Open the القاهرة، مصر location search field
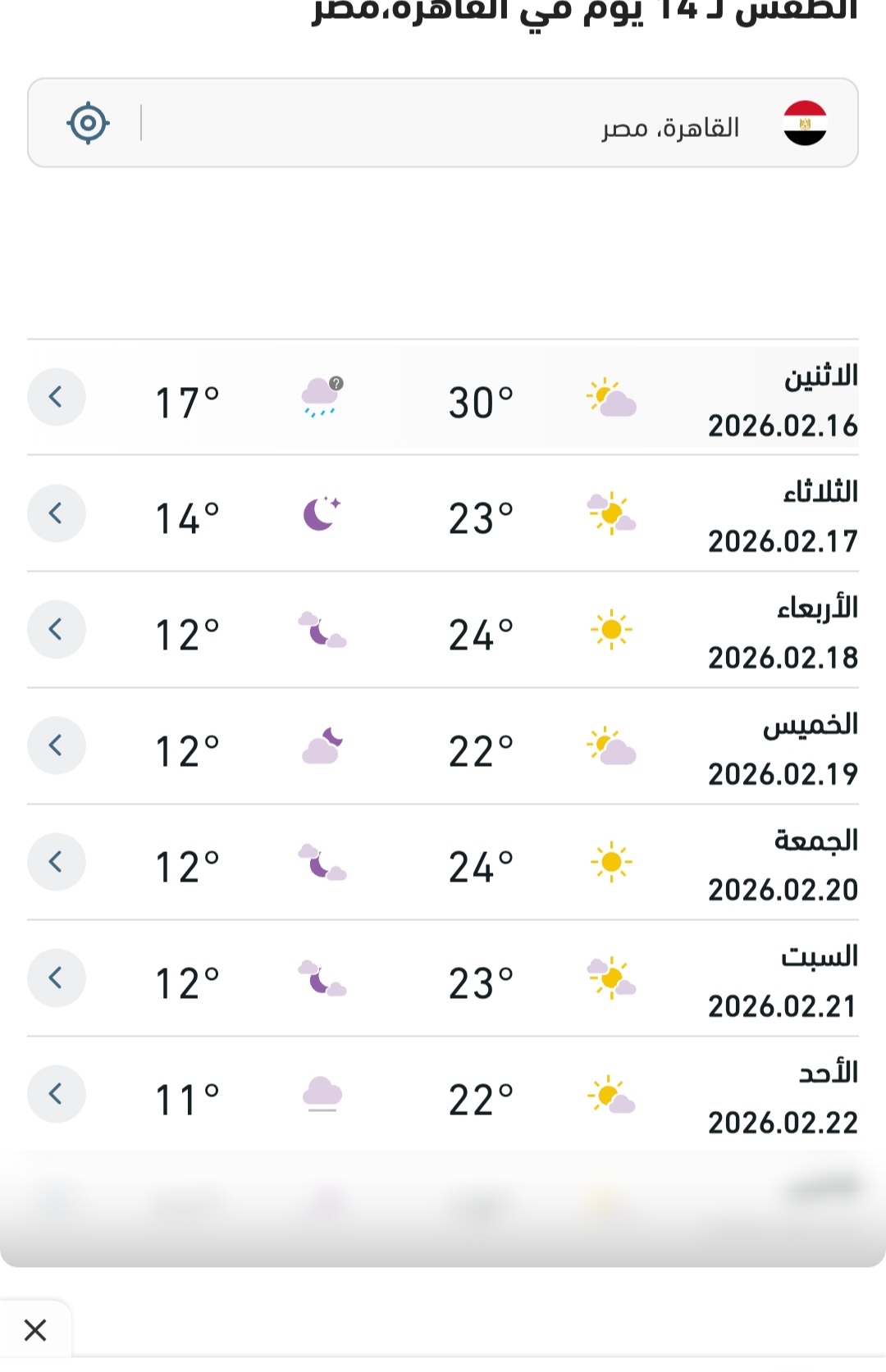 click(x=459, y=124)
